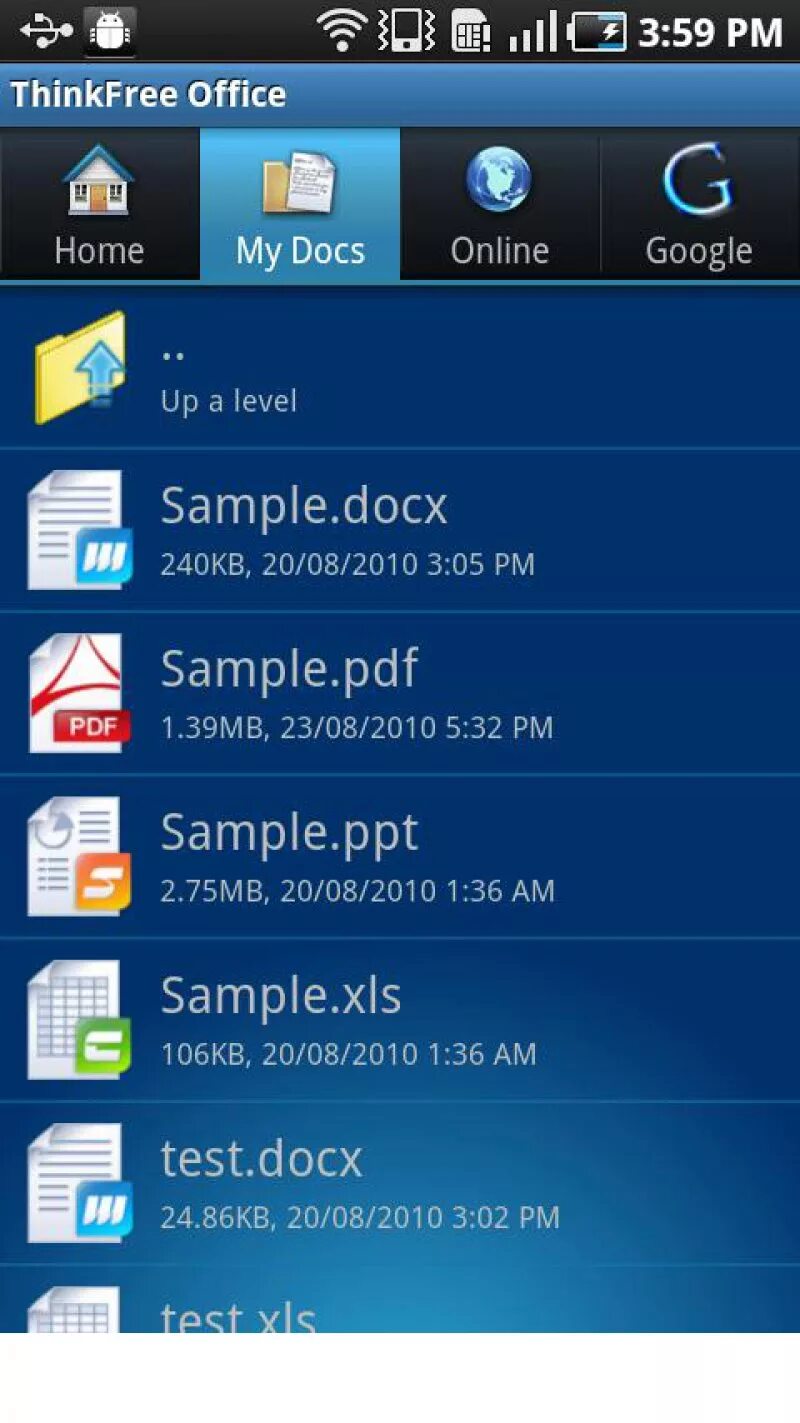800x1423 pixels.
Task: Open the test.xls file
Action: point(400,1299)
